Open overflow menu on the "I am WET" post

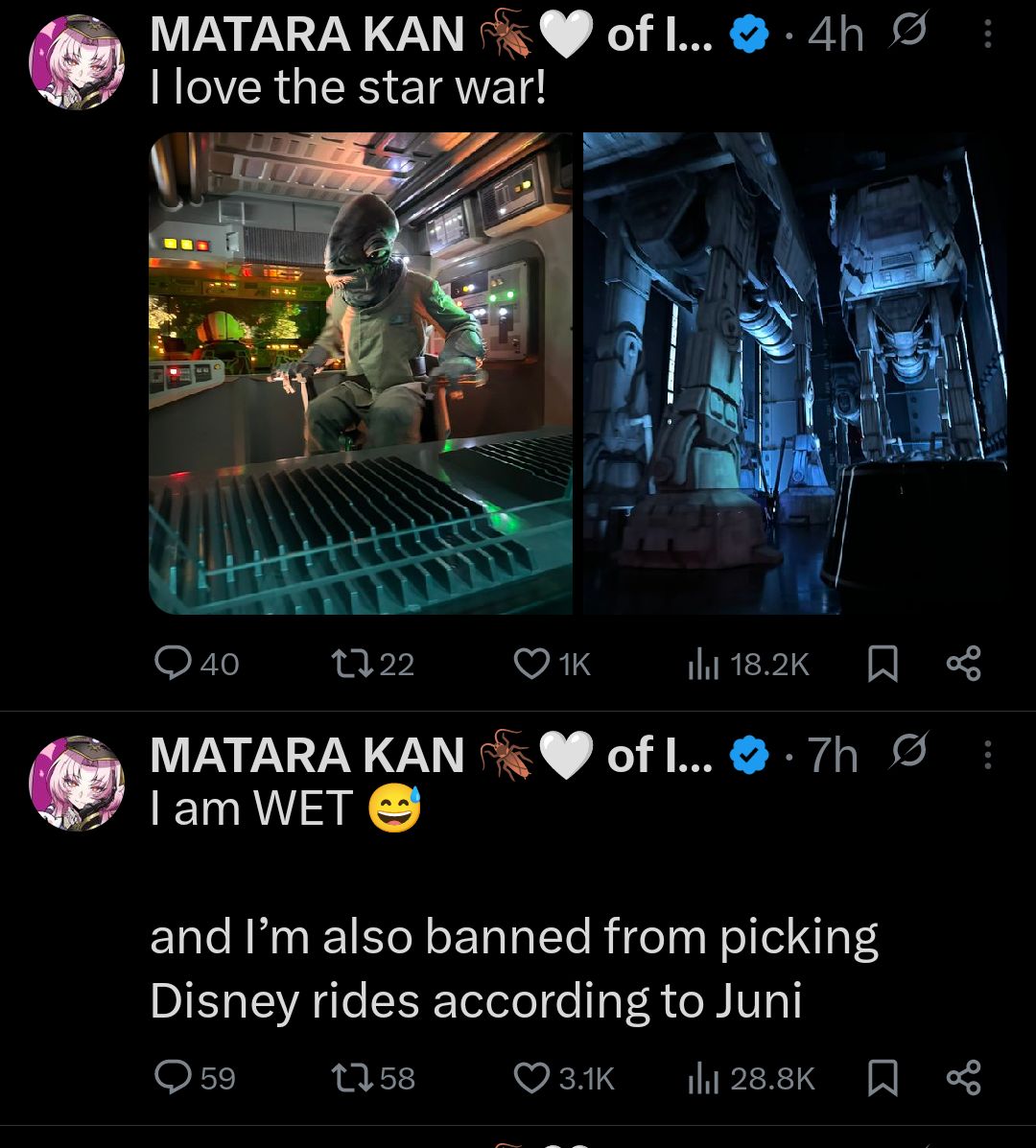point(987,757)
